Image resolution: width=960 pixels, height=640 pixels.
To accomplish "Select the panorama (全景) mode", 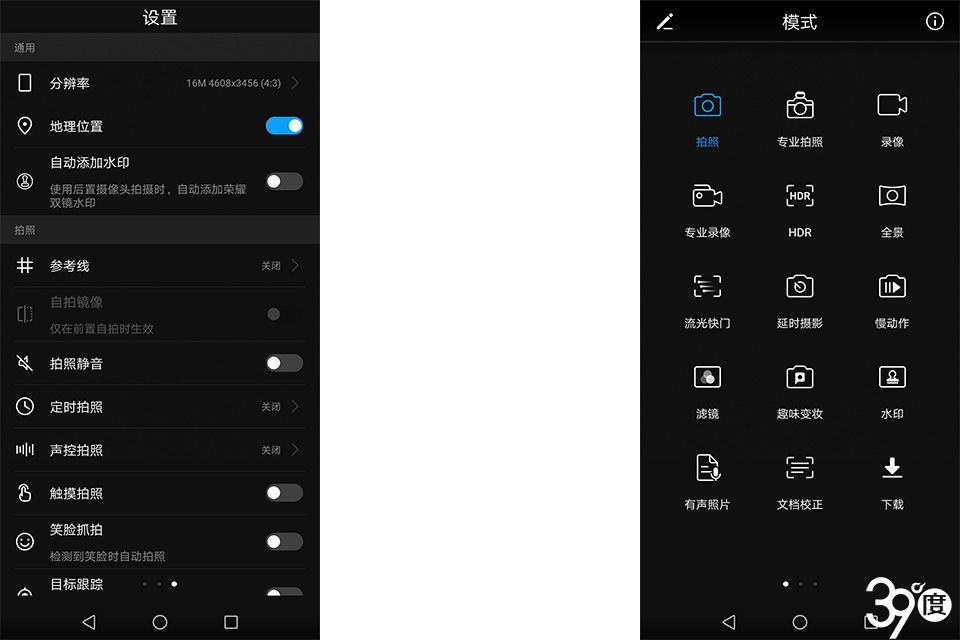I will (x=892, y=209).
